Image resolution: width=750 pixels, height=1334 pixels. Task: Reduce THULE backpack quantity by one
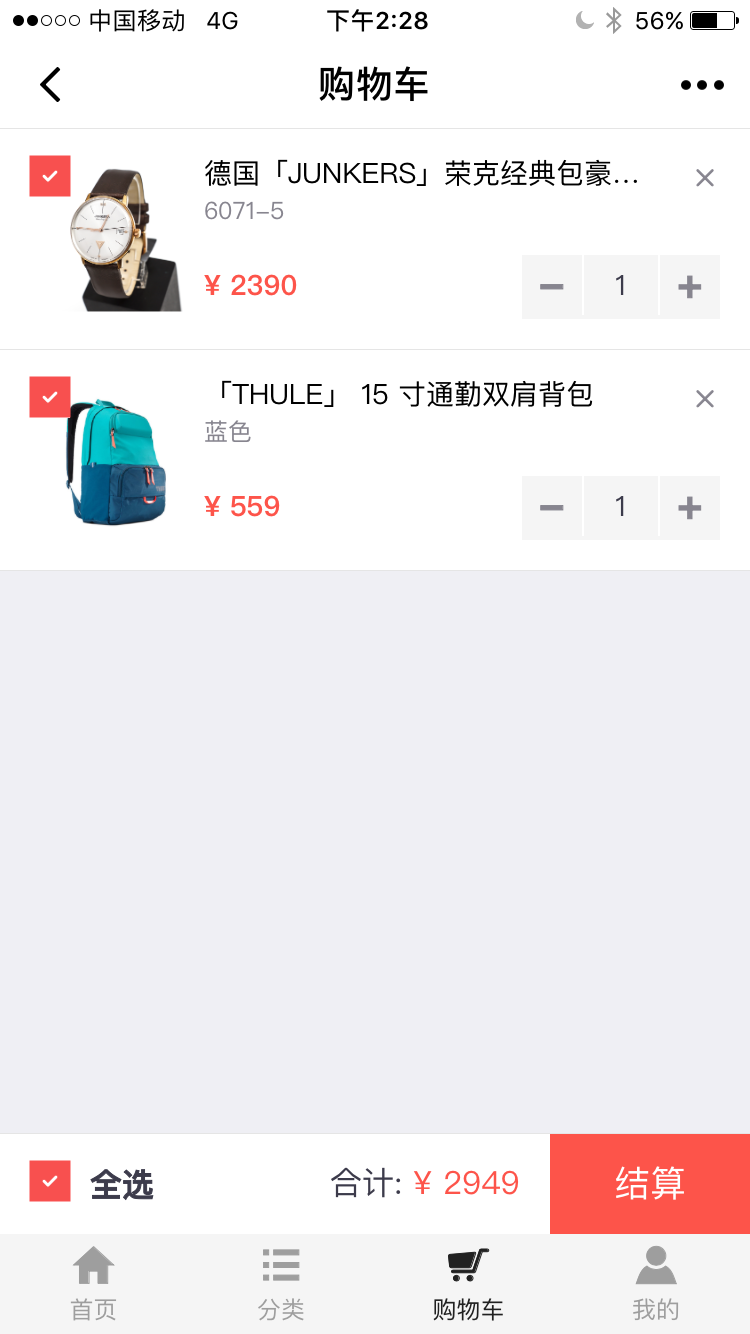[552, 508]
